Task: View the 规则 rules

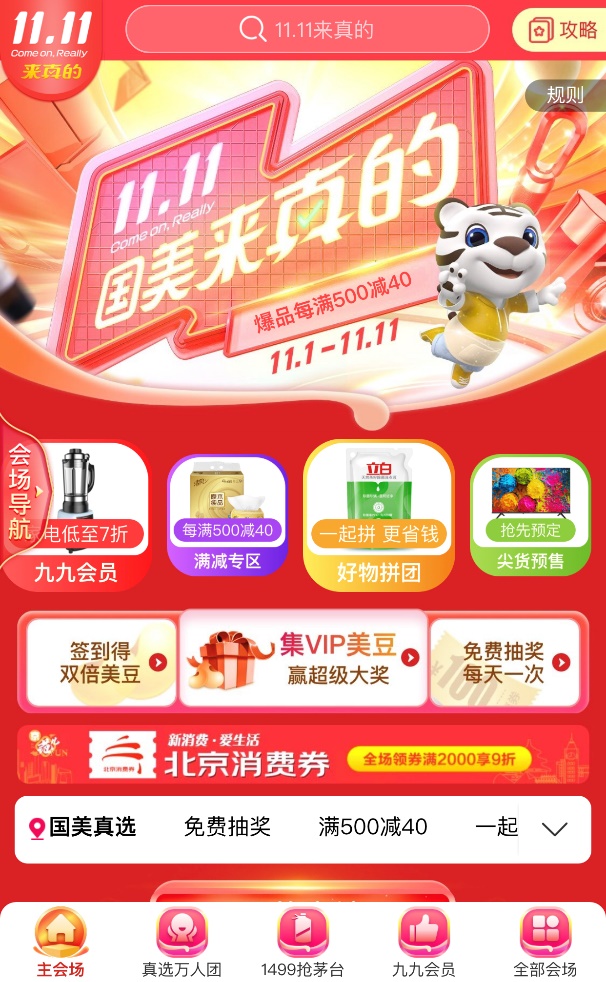Action: [565, 96]
